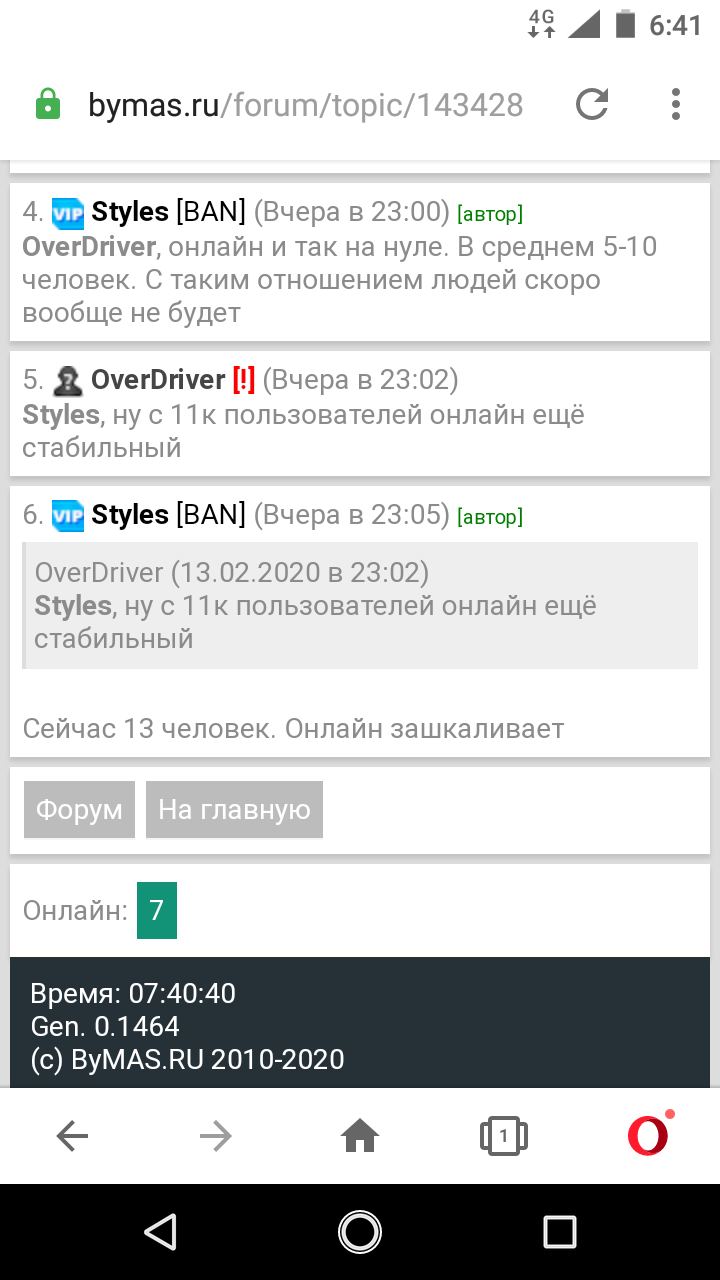Screen dimensions: 720x1280
Task: Tap the Android home button
Action: tap(360, 1231)
